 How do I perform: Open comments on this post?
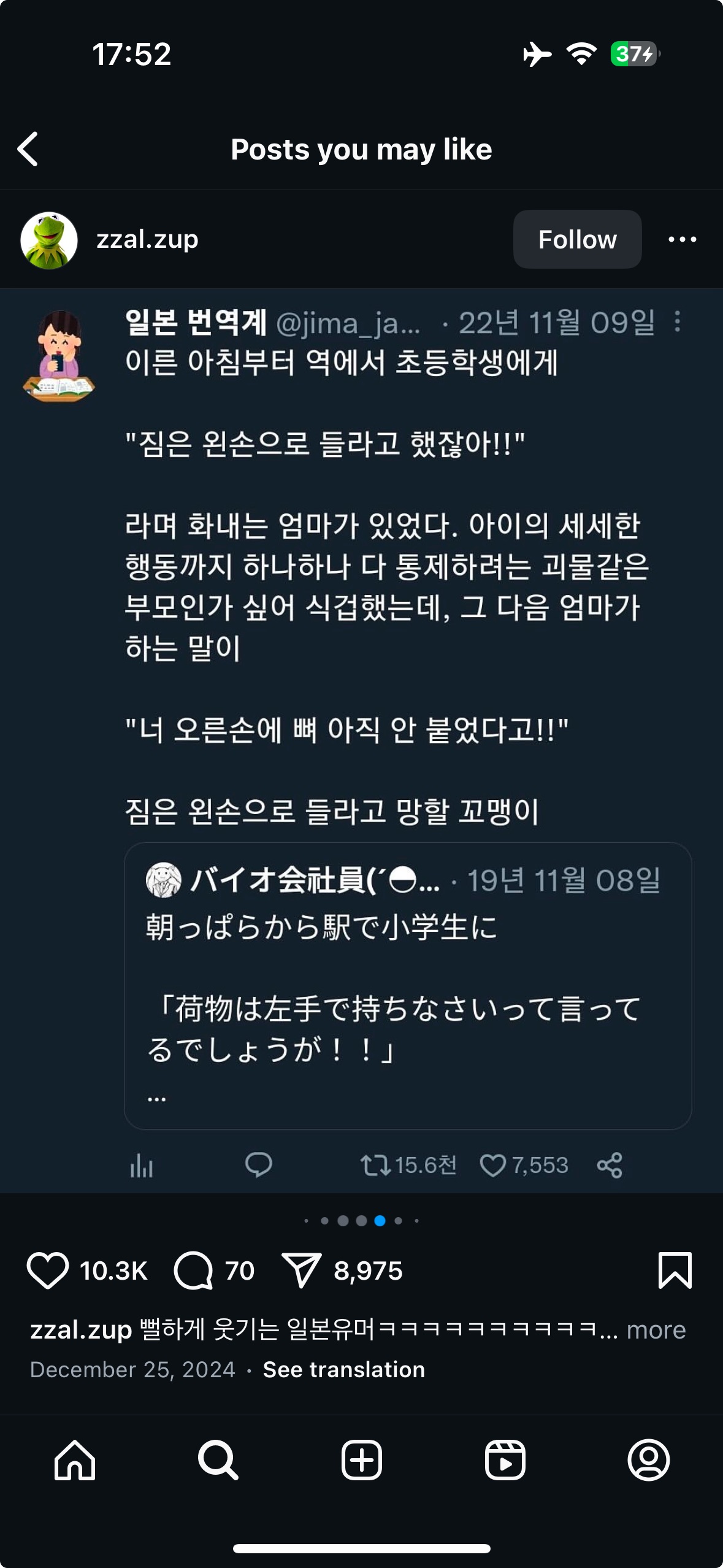point(194,1270)
